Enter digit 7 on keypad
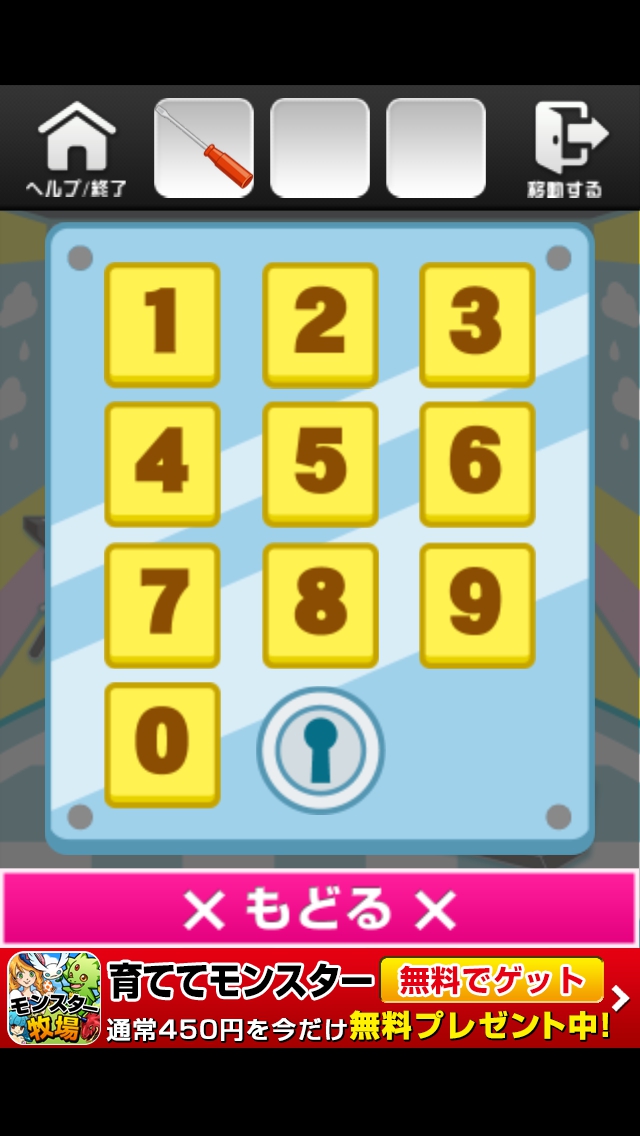640x1136 pixels. click(x=162, y=604)
